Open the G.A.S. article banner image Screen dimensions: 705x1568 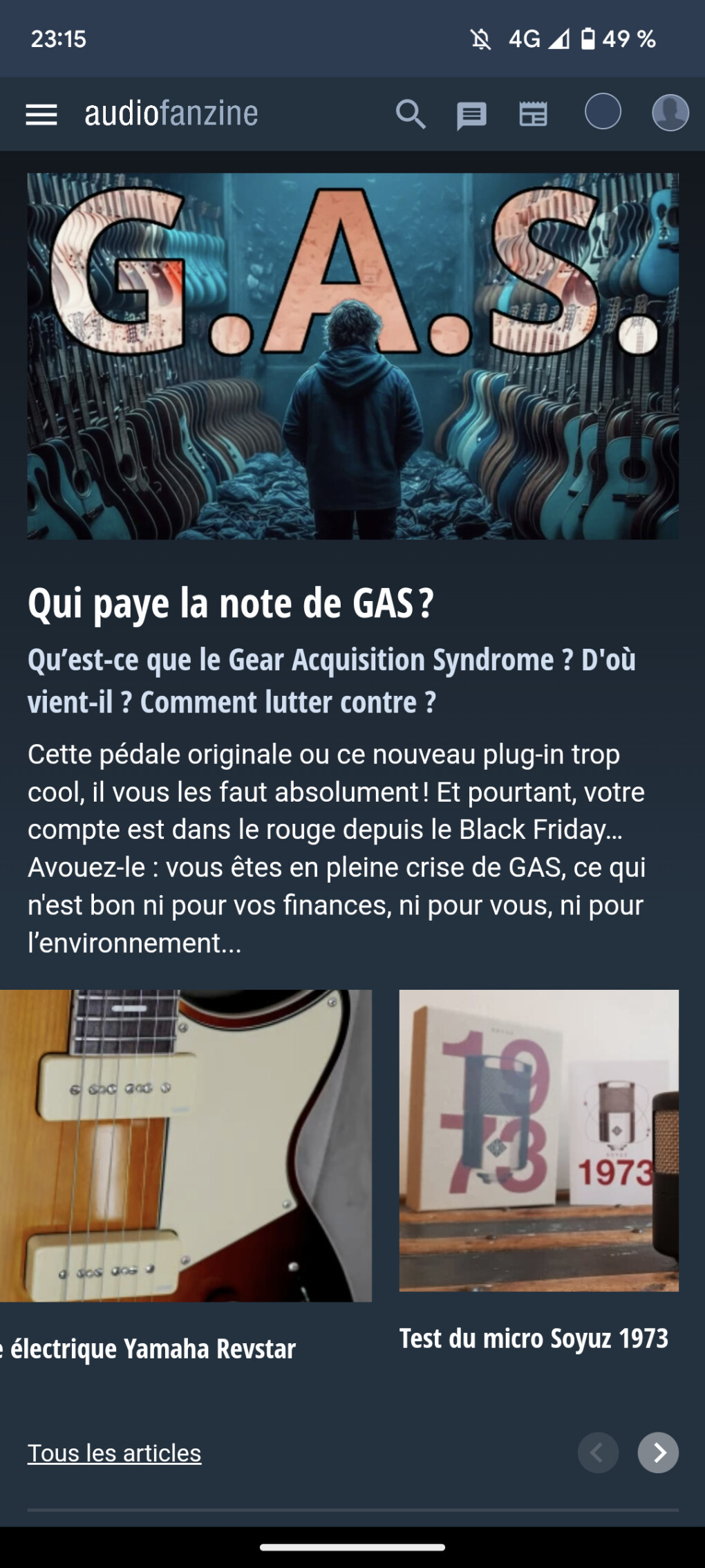352,356
